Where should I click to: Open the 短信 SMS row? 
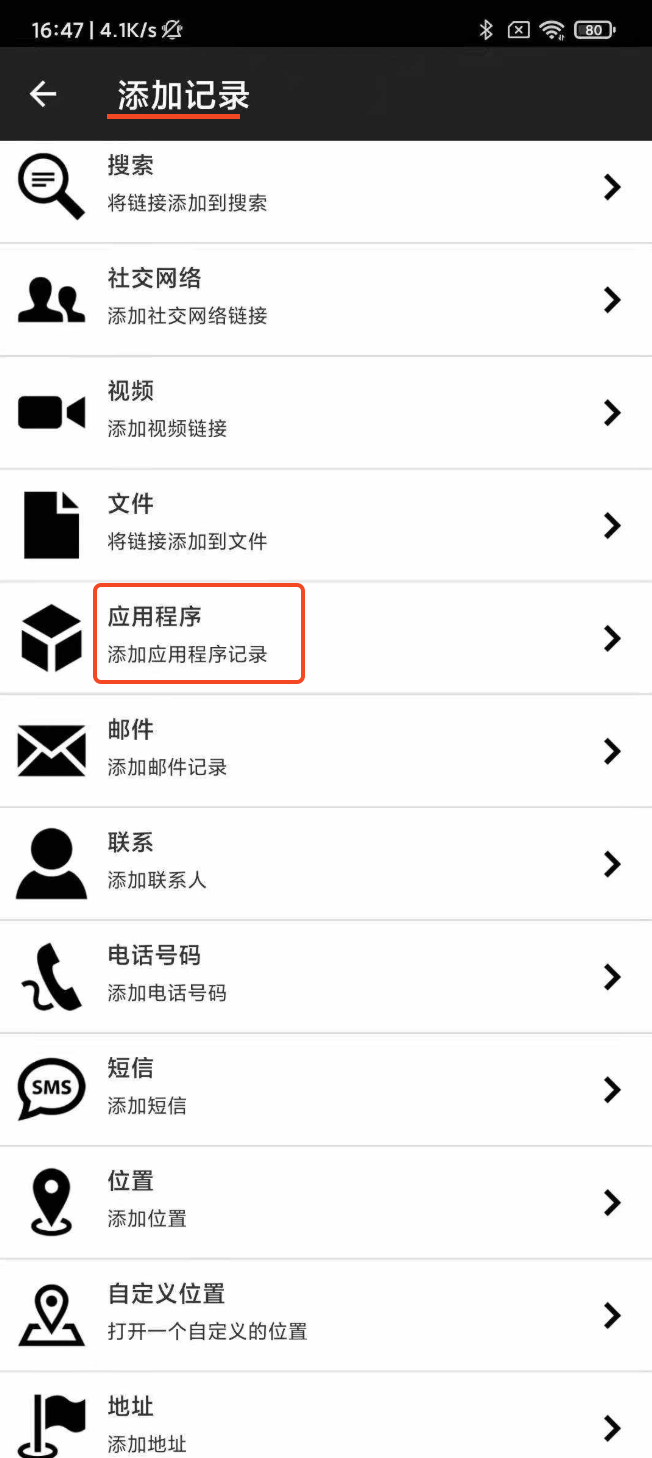pyautogui.click(x=326, y=1091)
